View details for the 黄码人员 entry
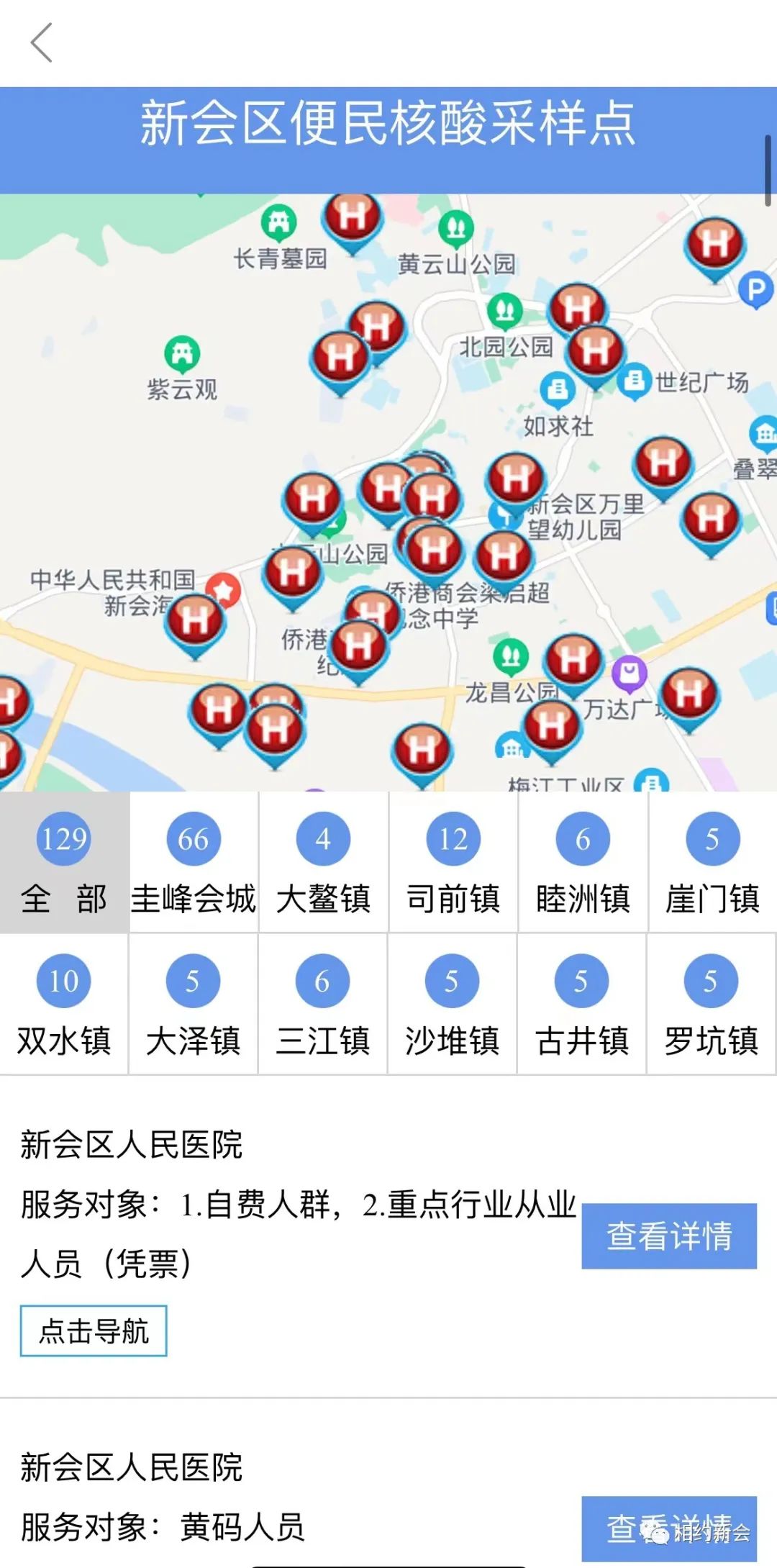 (x=669, y=1528)
